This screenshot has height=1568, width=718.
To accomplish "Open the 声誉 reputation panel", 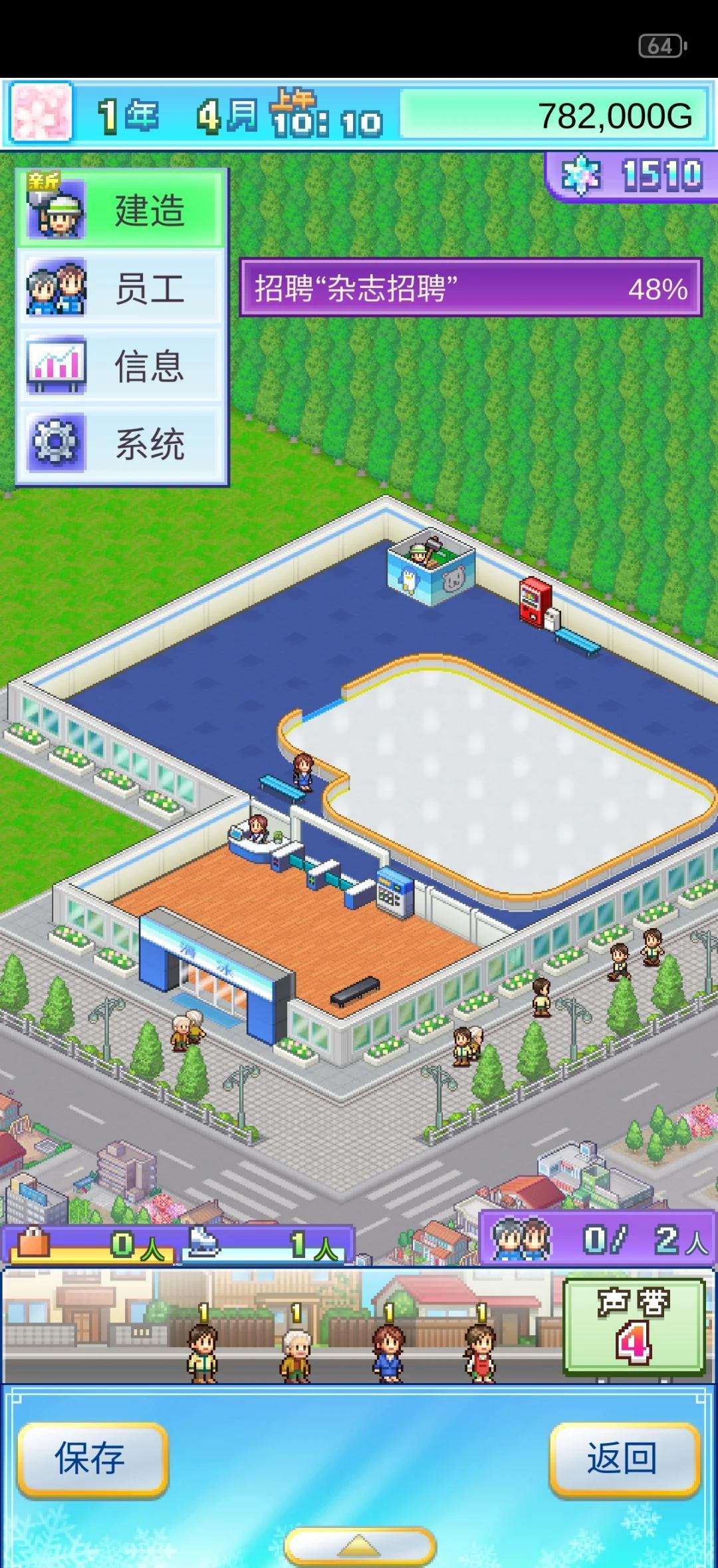I will [634, 1326].
